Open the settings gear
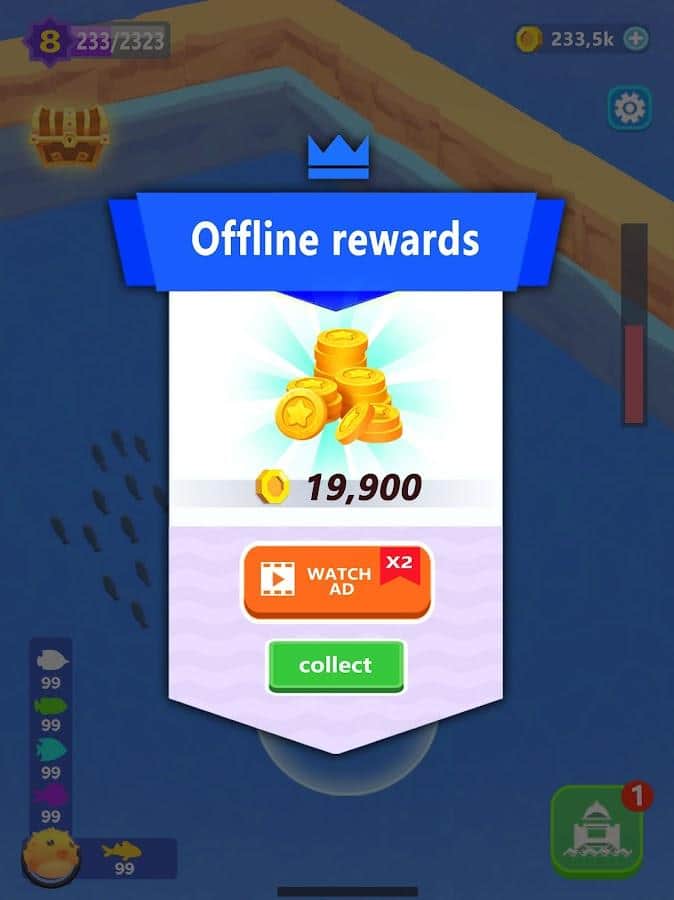674x900 pixels. pyautogui.click(x=629, y=106)
